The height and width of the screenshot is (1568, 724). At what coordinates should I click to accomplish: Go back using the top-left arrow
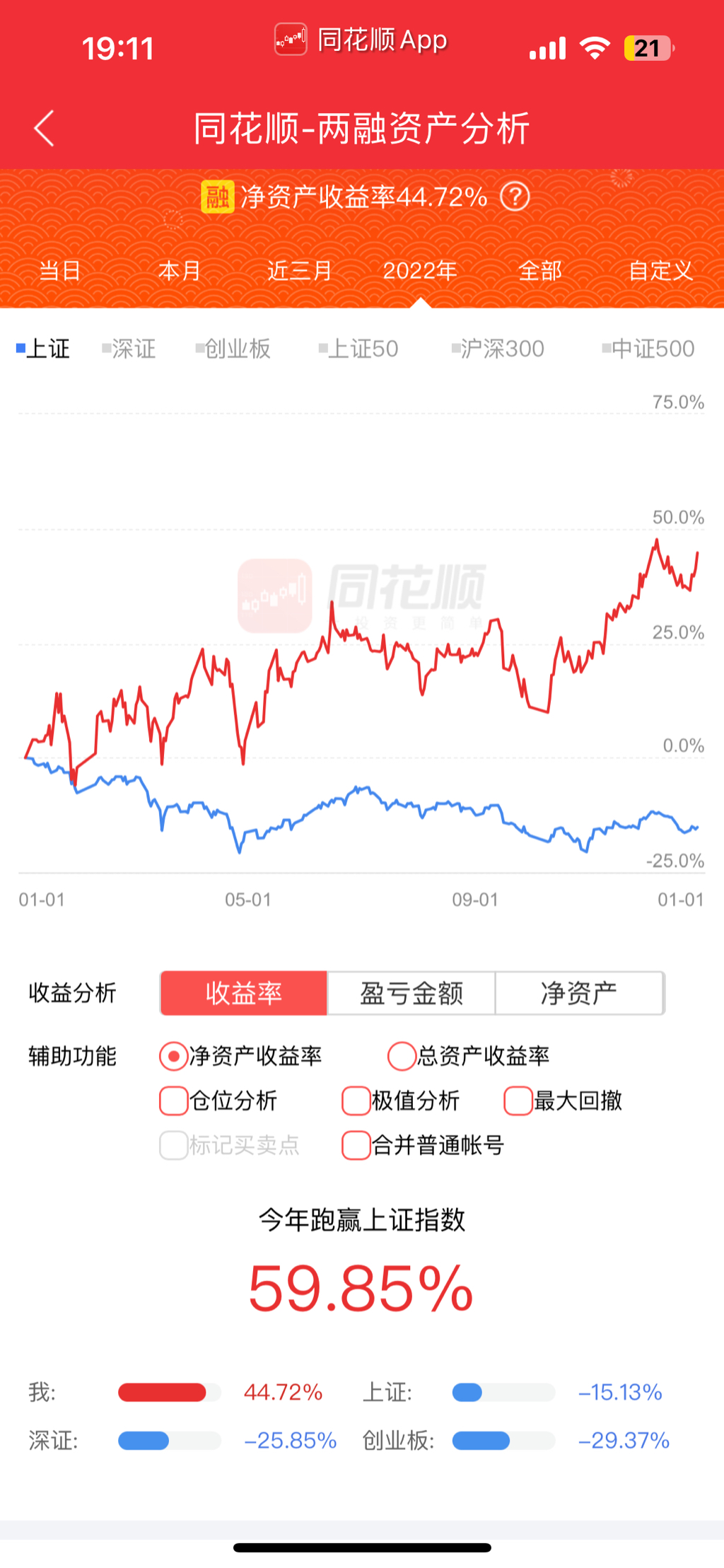point(44,129)
